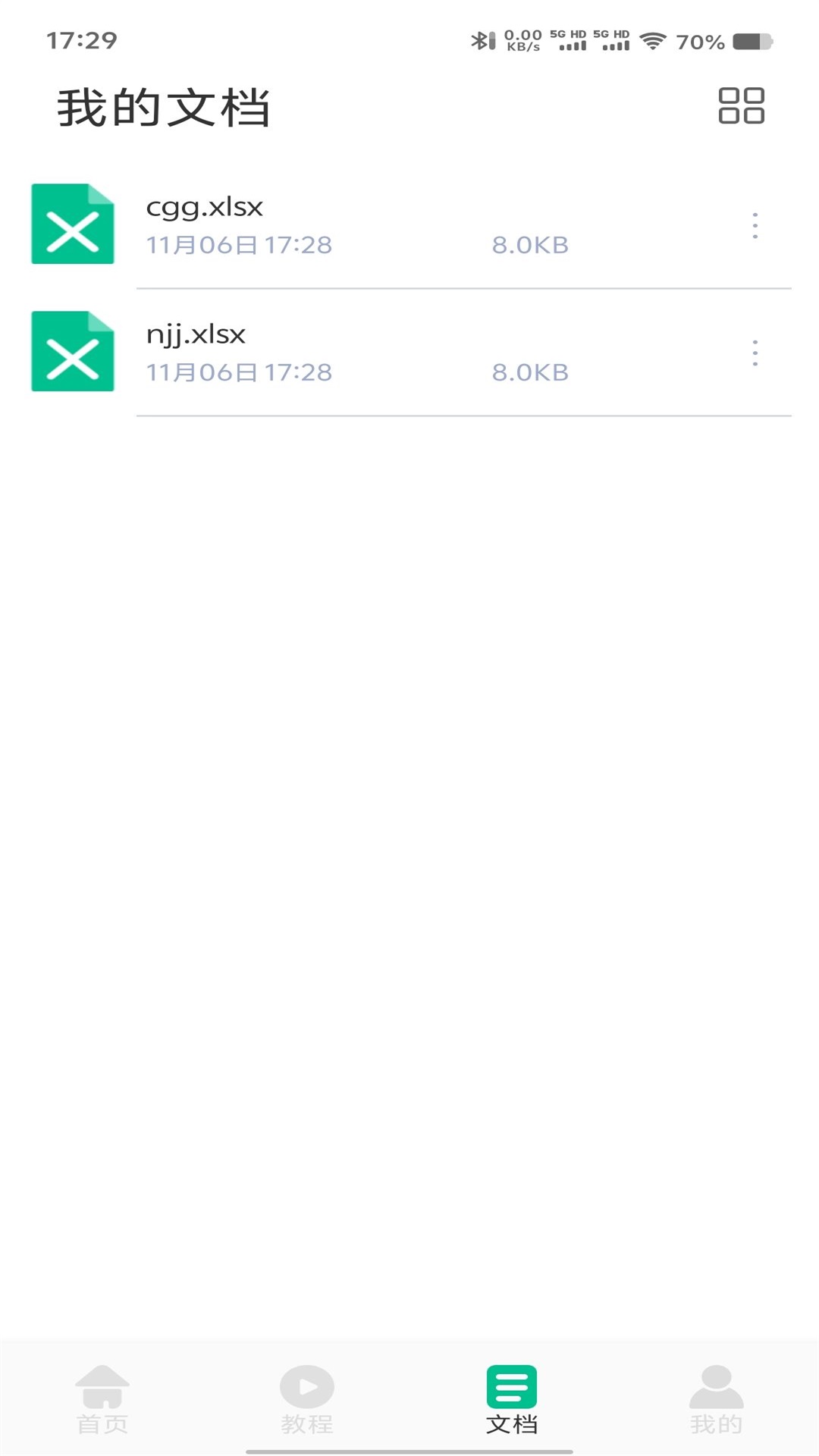Select the Excel icon beside njj.xlsx
The width and height of the screenshot is (819, 1456).
click(x=72, y=352)
